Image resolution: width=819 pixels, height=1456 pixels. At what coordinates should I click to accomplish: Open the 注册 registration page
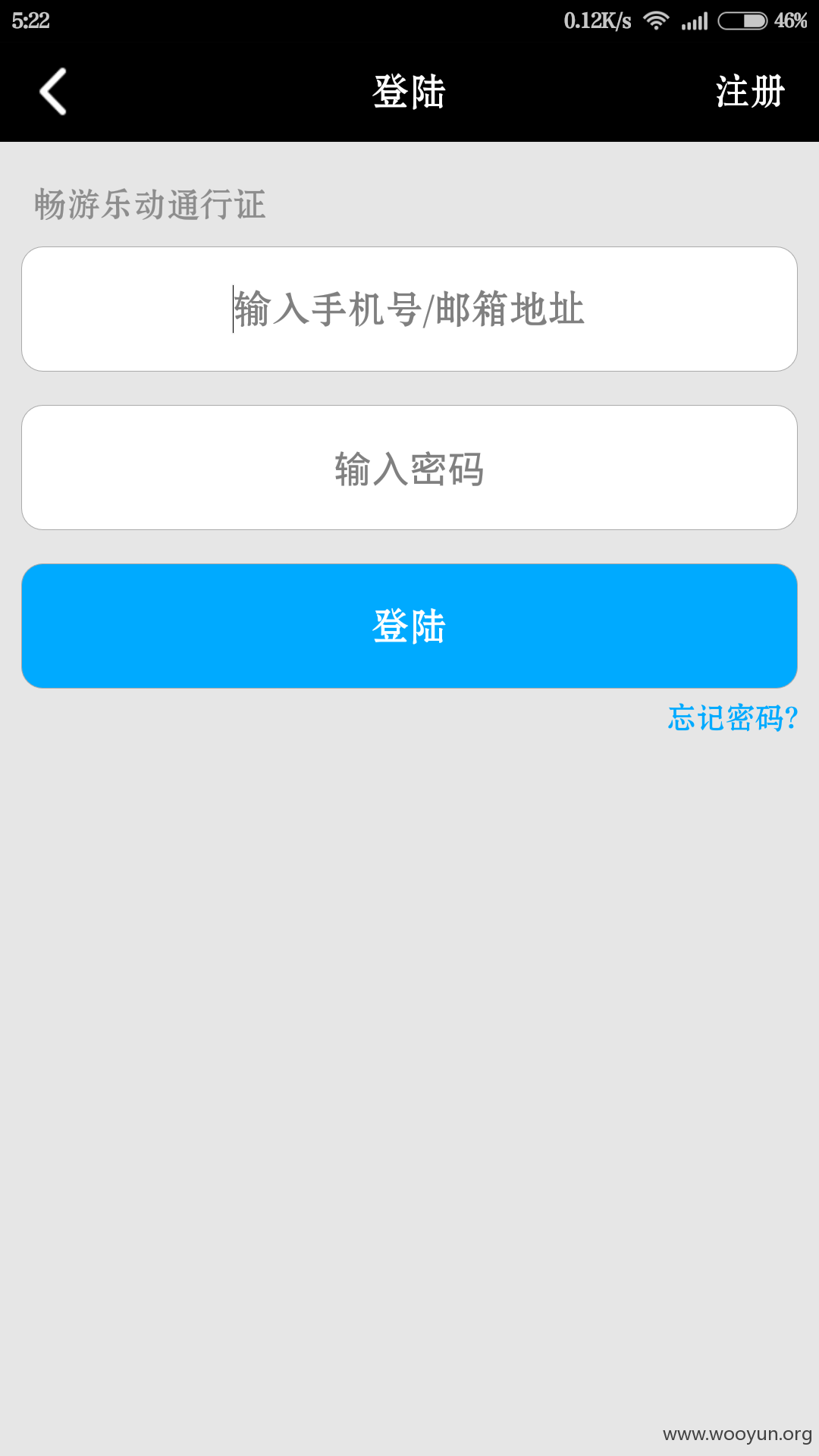tap(750, 92)
